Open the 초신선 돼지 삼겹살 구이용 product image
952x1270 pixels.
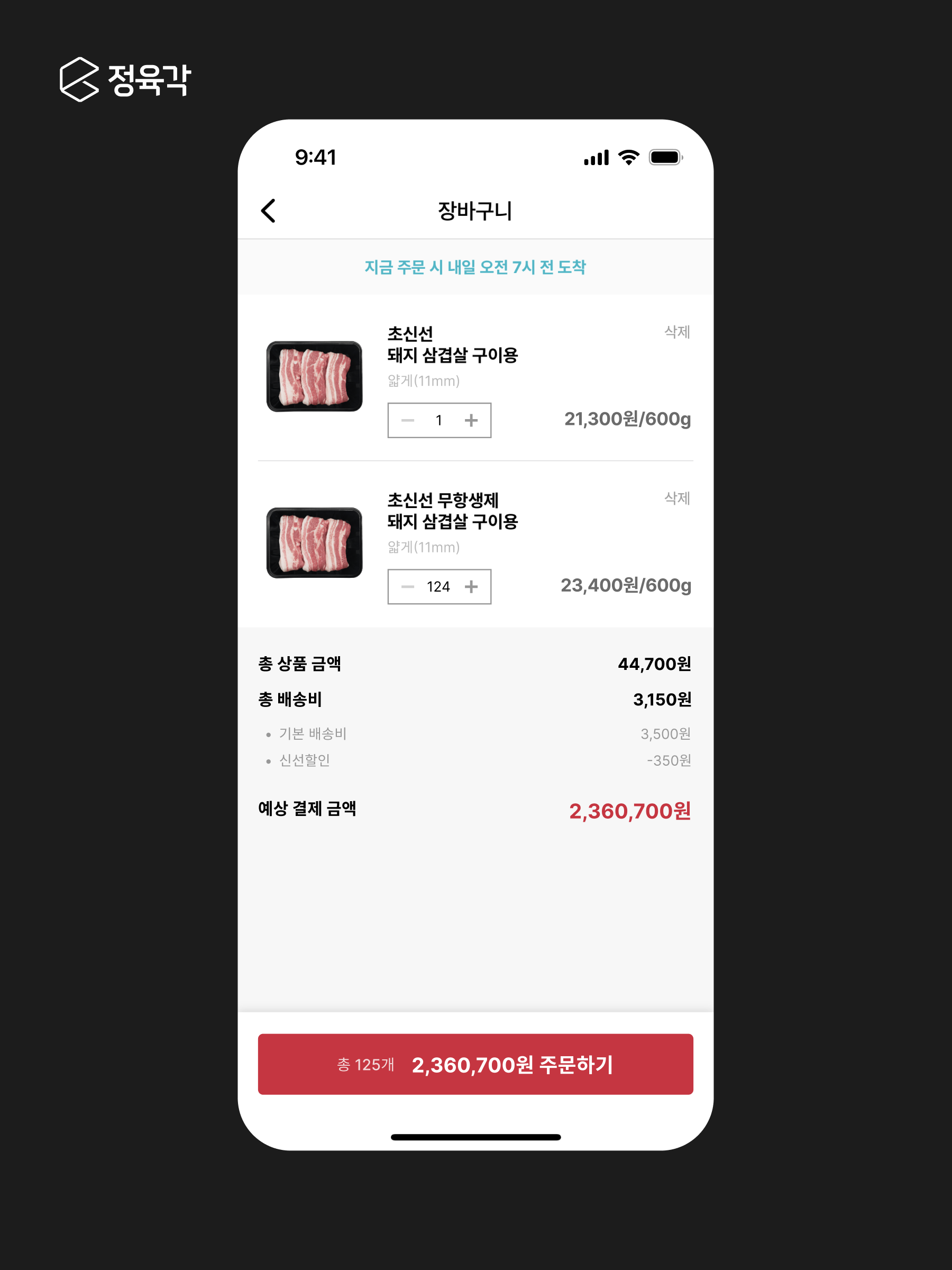click(x=315, y=377)
